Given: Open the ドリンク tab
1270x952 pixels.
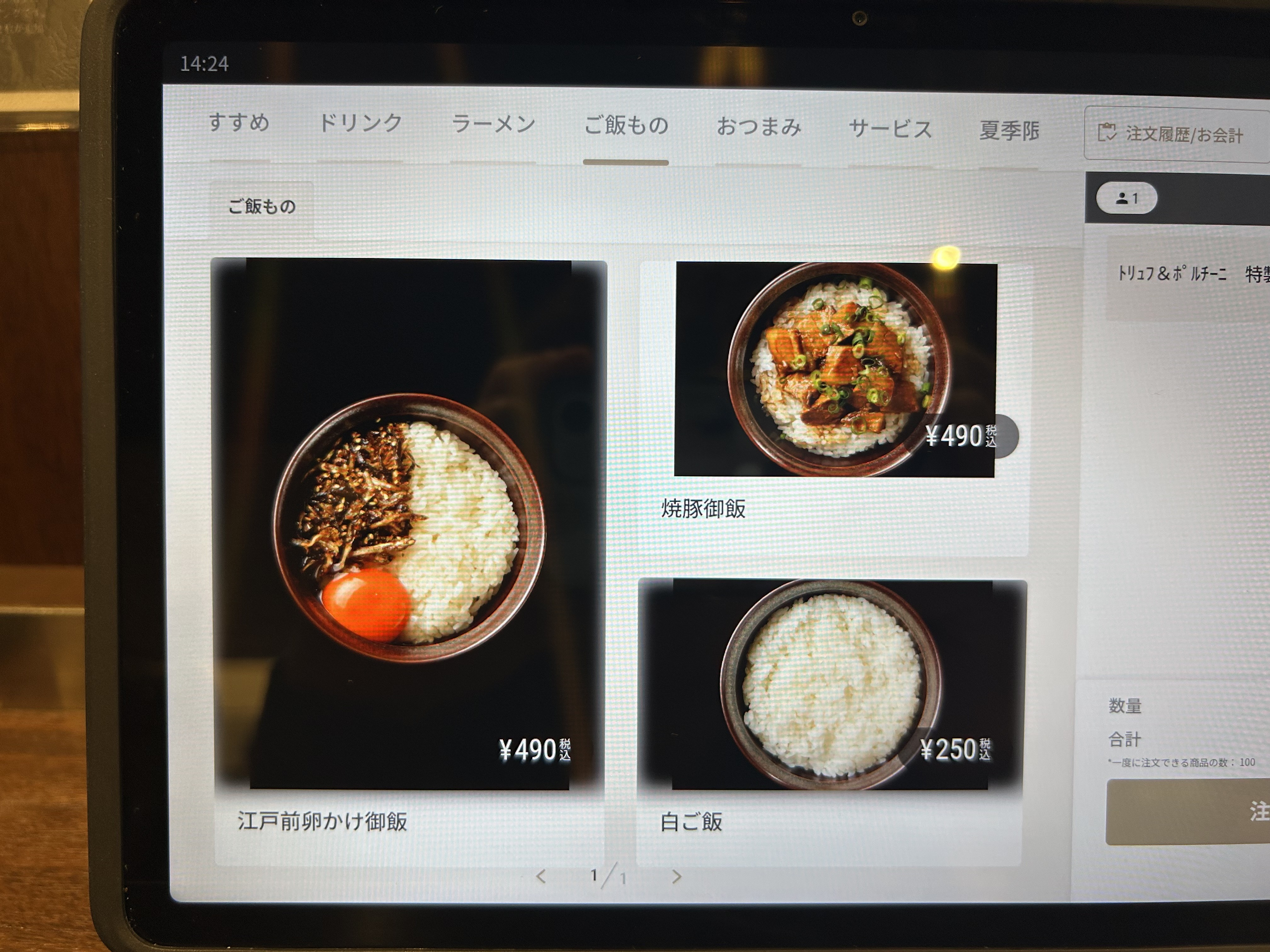Looking at the screenshot, I should pos(360,123).
